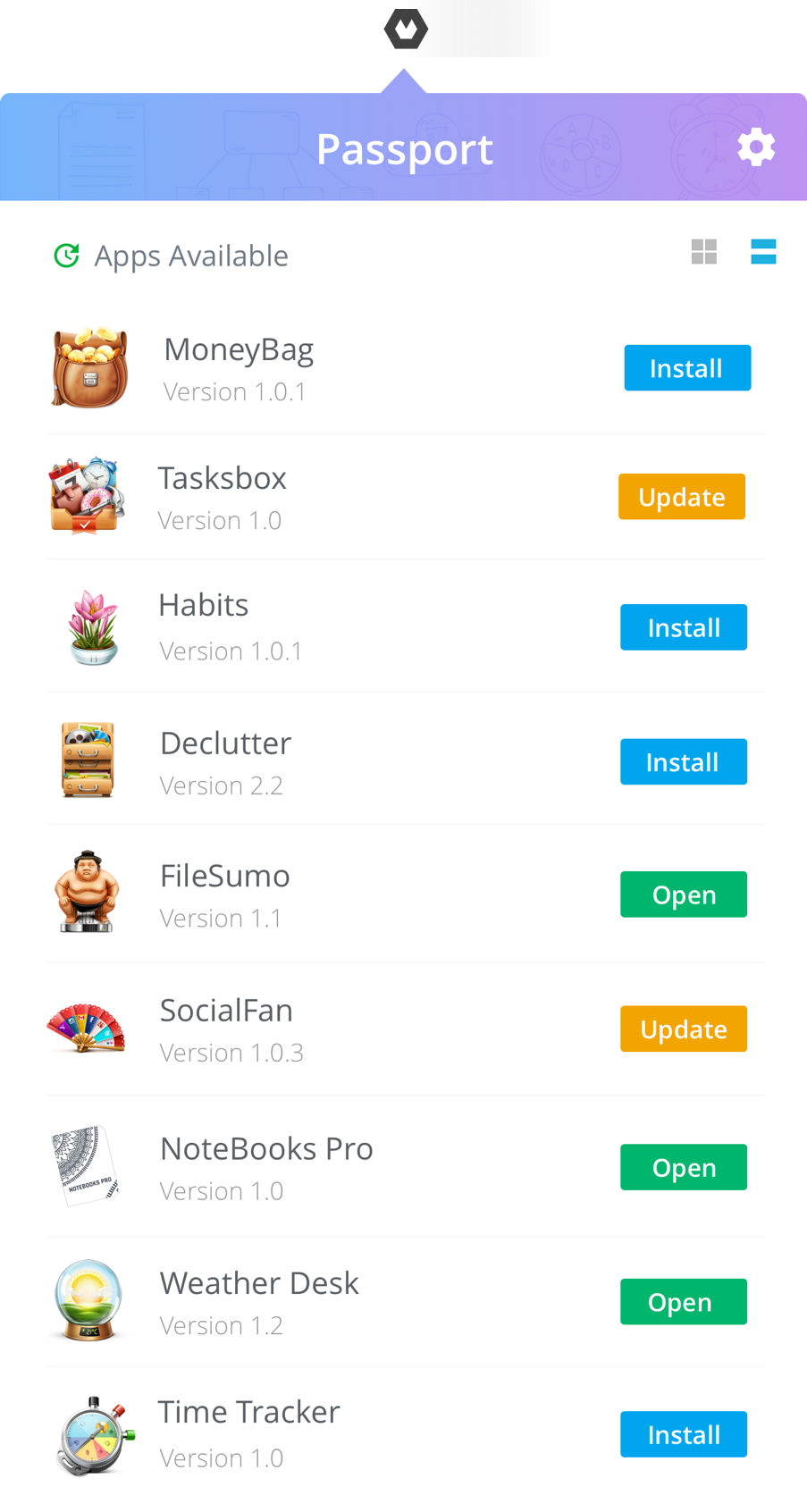Update the SocialFan app

tap(683, 1029)
